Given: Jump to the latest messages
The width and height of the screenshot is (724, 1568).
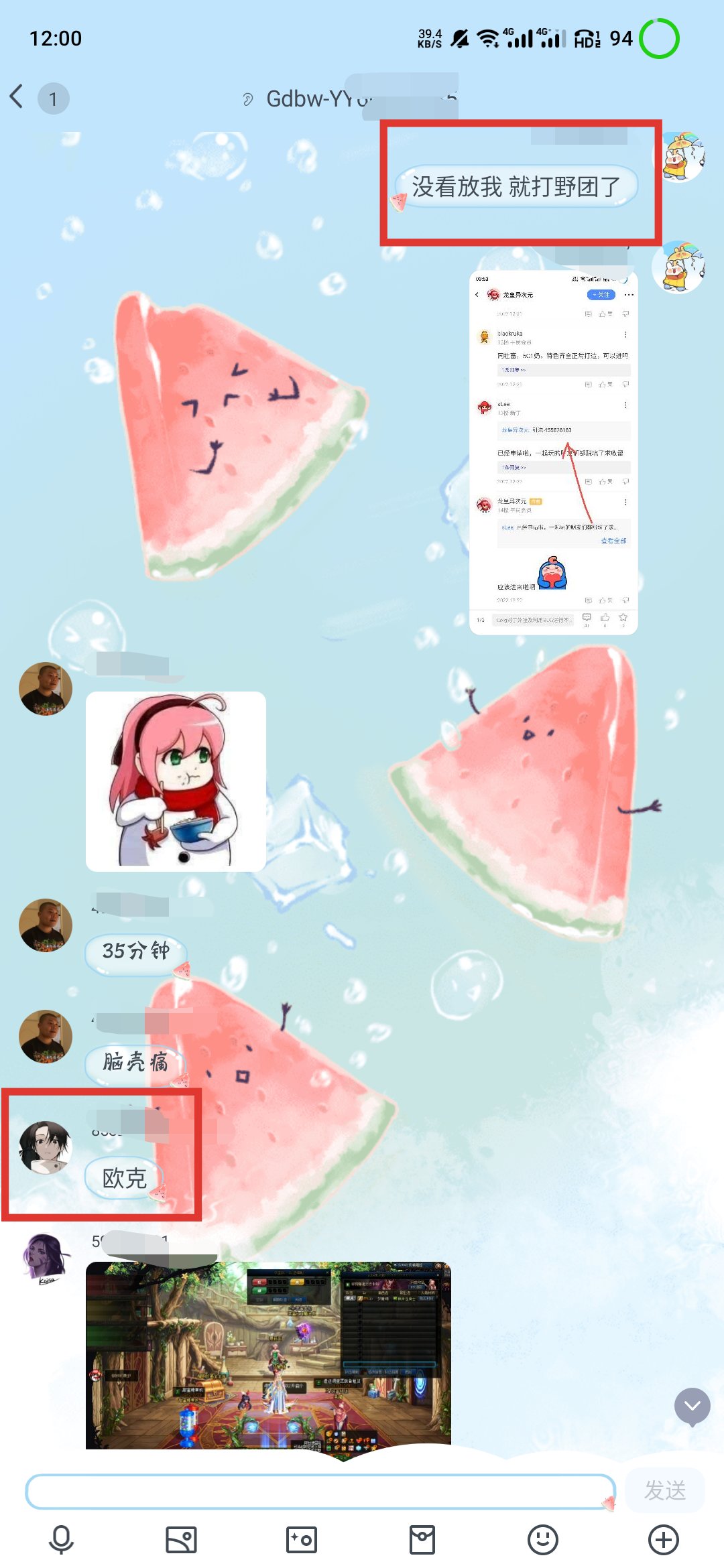Looking at the screenshot, I should pyautogui.click(x=692, y=1405).
